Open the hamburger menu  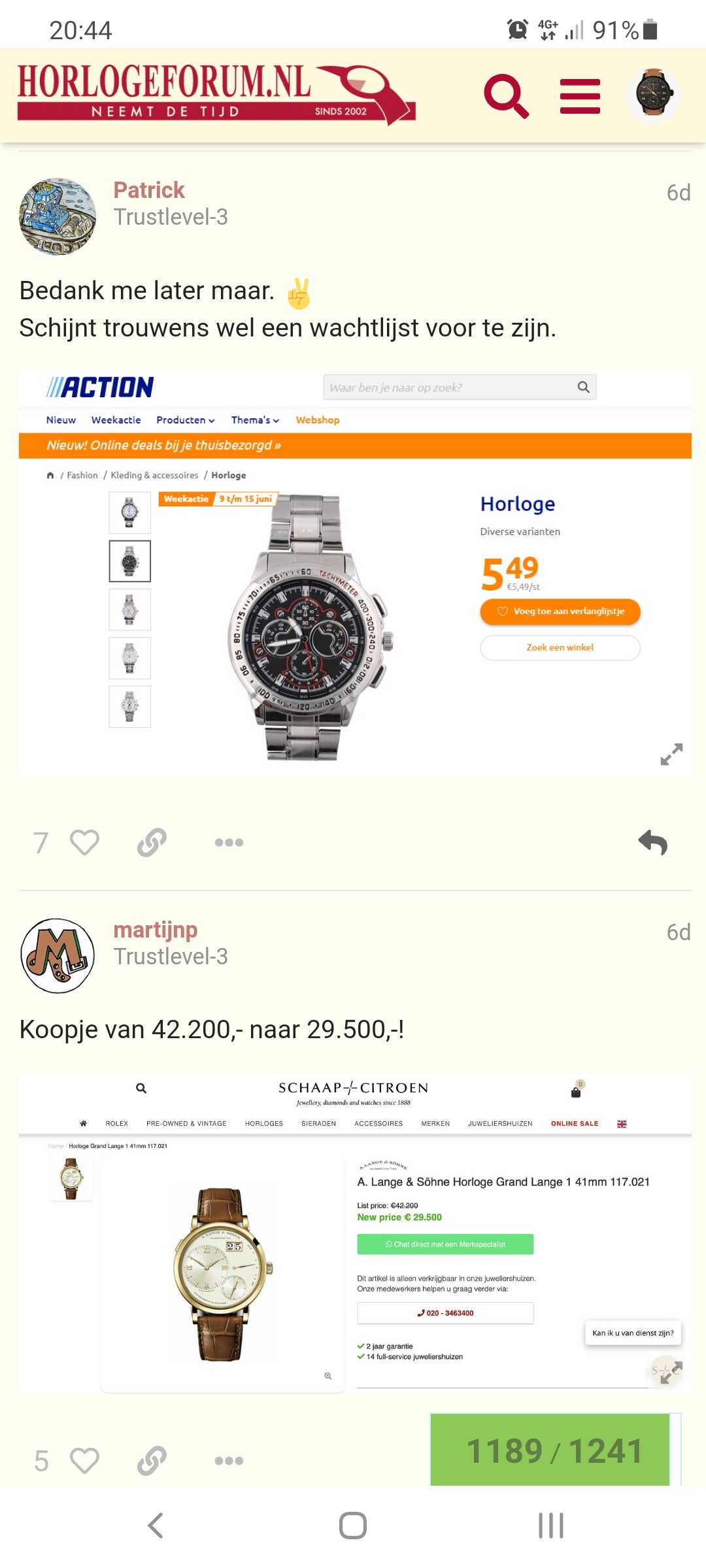pos(580,96)
